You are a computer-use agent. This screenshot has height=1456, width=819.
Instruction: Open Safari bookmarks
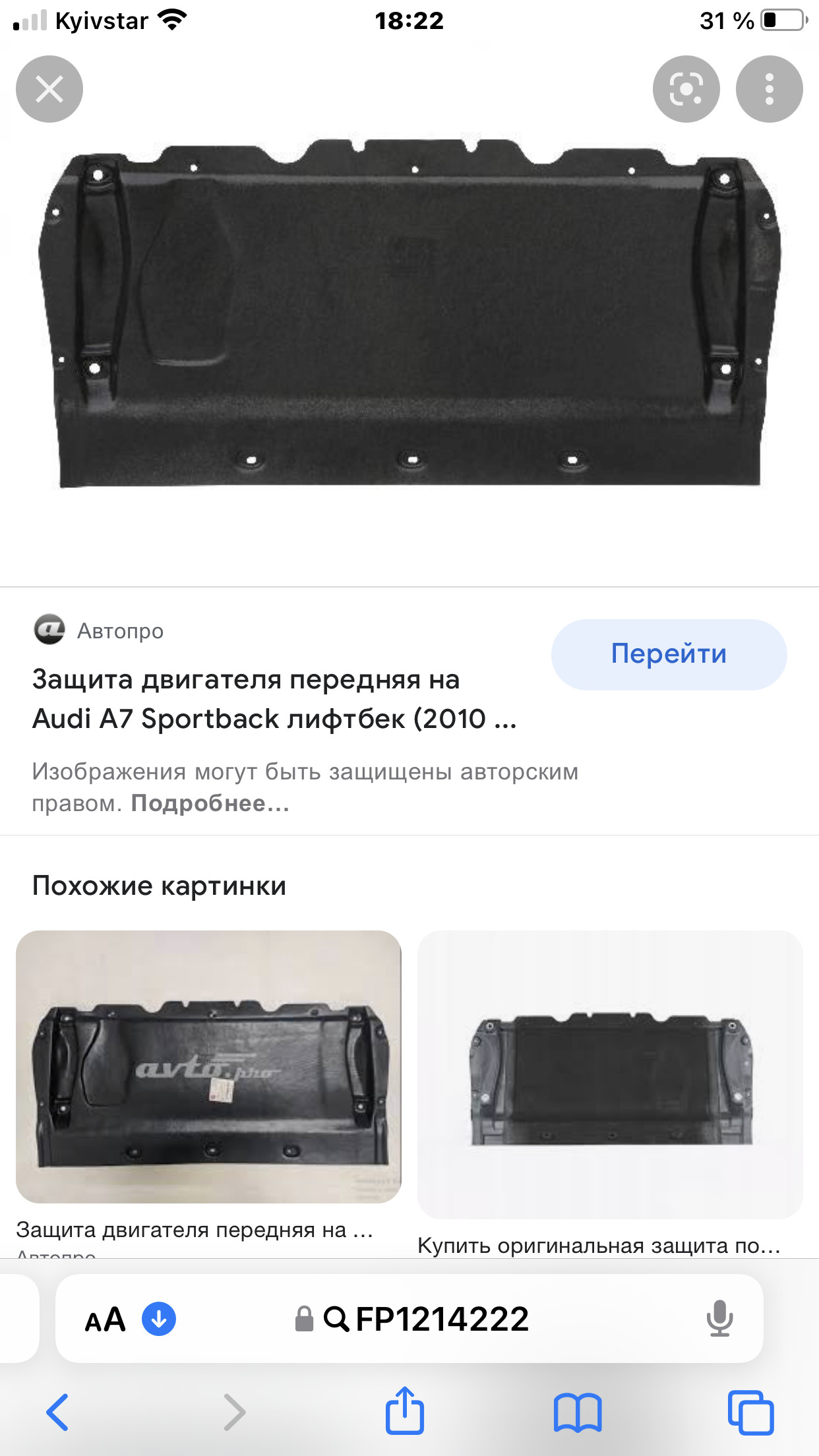coord(578,1412)
